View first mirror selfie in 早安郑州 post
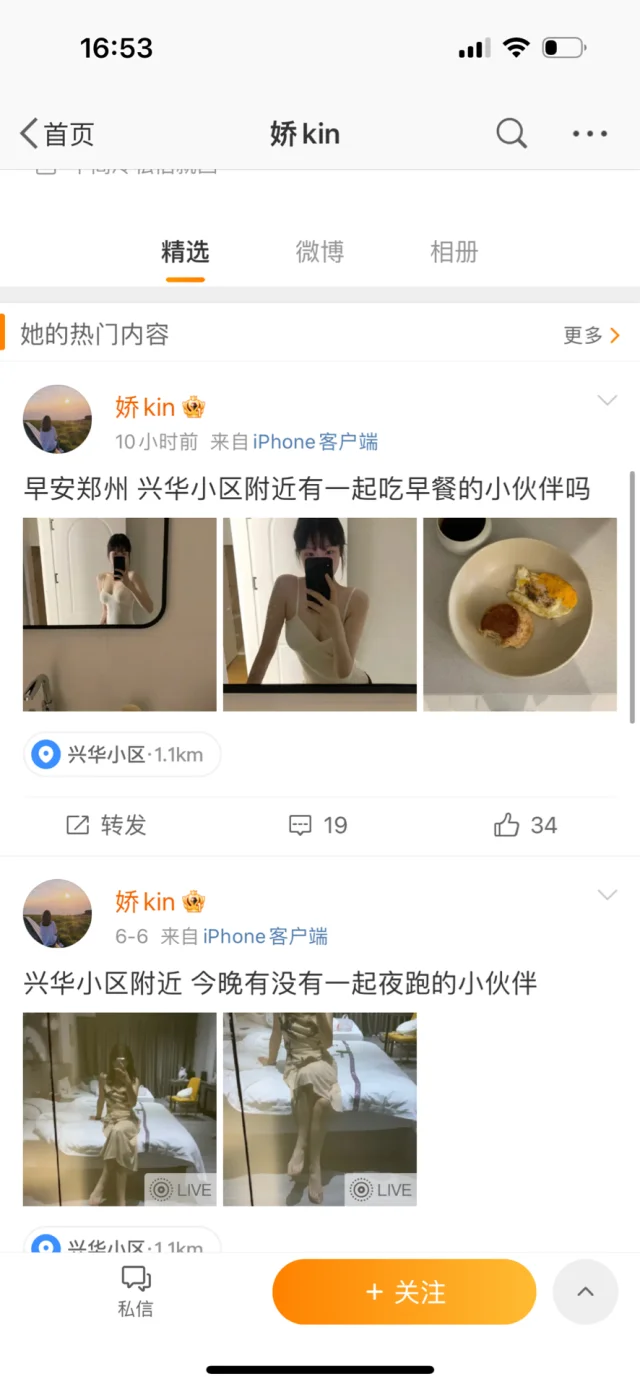The image size is (640, 1387). click(120, 614)
